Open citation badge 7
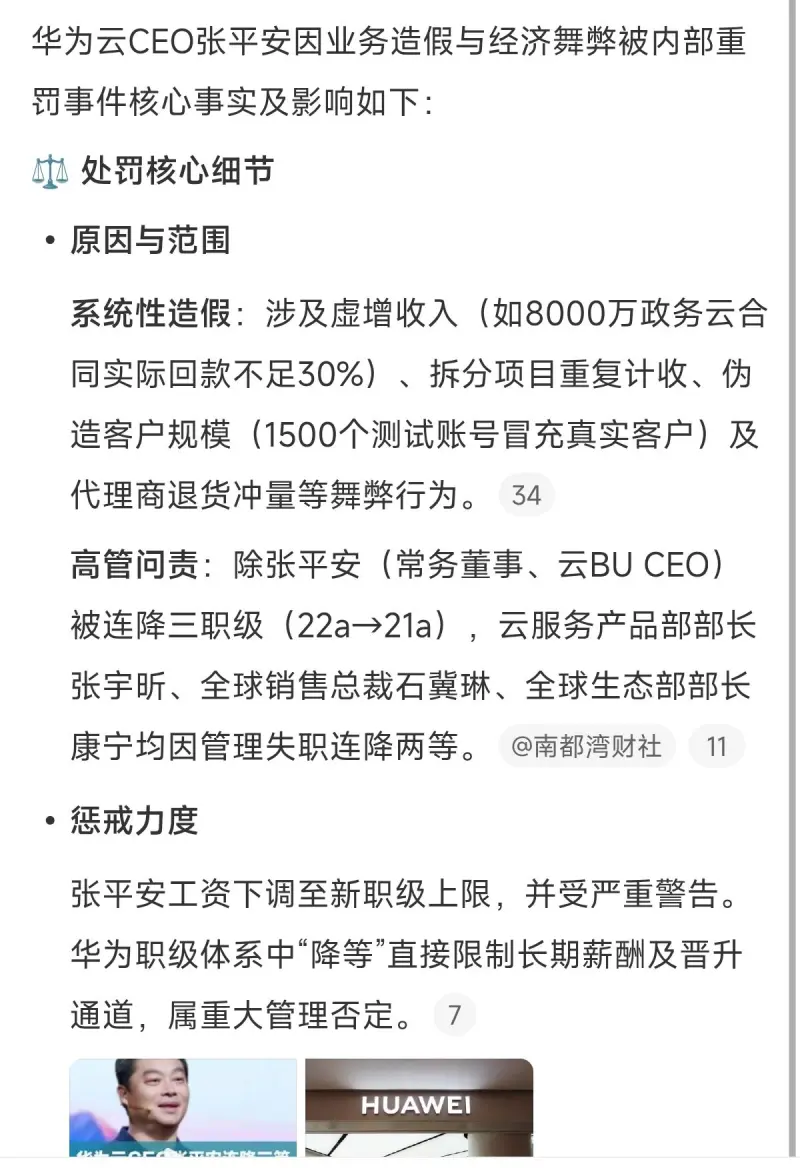The image size is (800, 1168). pos(455,1016)
